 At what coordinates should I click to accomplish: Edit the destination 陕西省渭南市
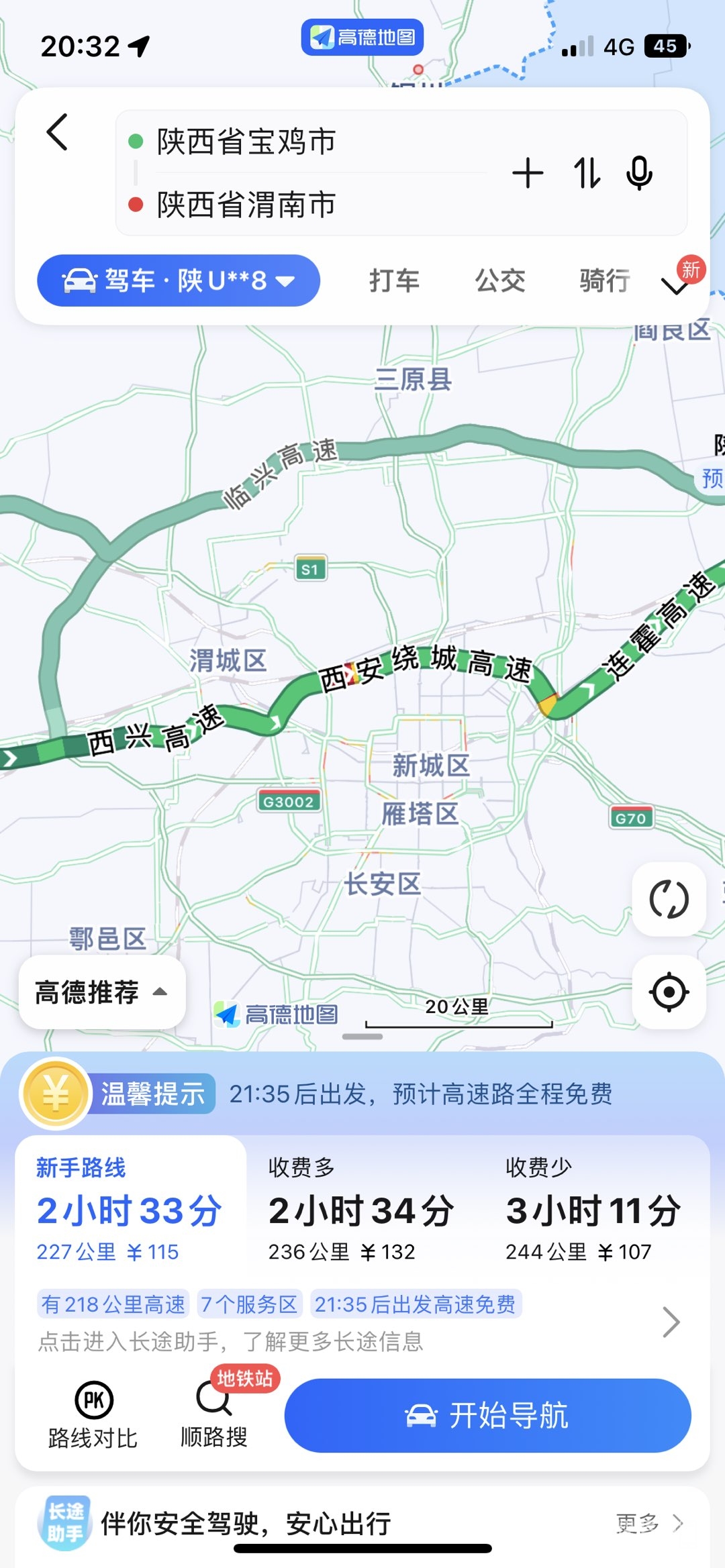click(x=246, y=205)
